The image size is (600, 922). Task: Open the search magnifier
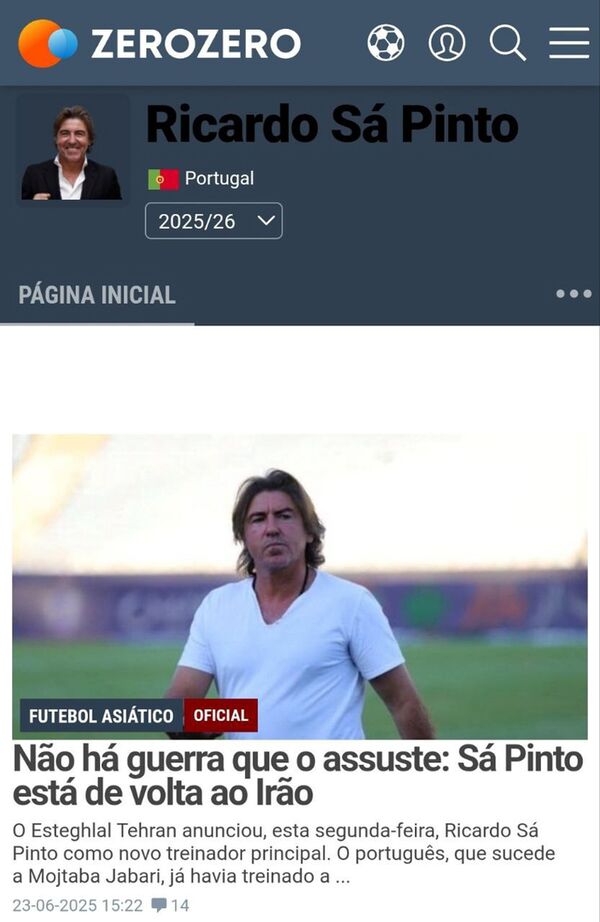tap(507, 43)
